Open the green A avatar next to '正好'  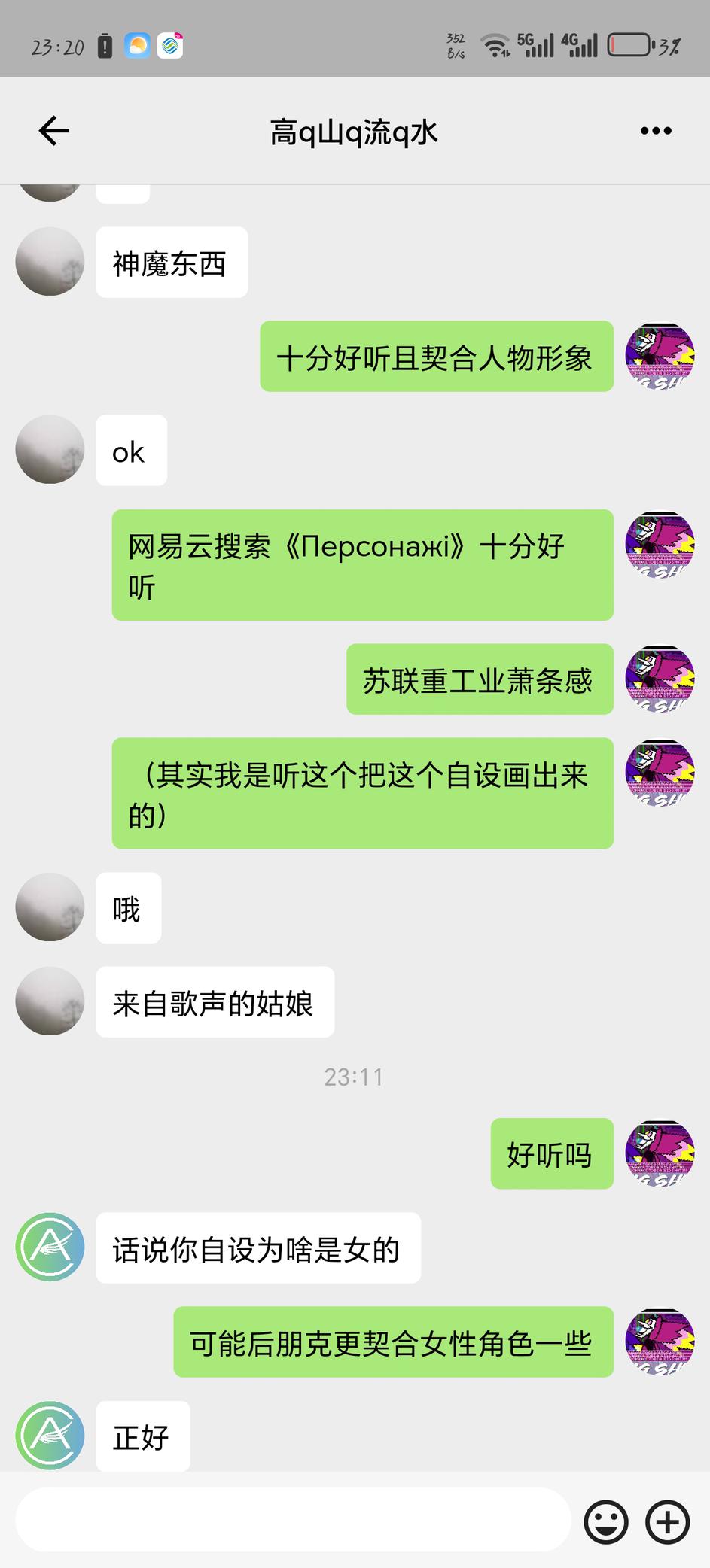[x=49, y=1436]
